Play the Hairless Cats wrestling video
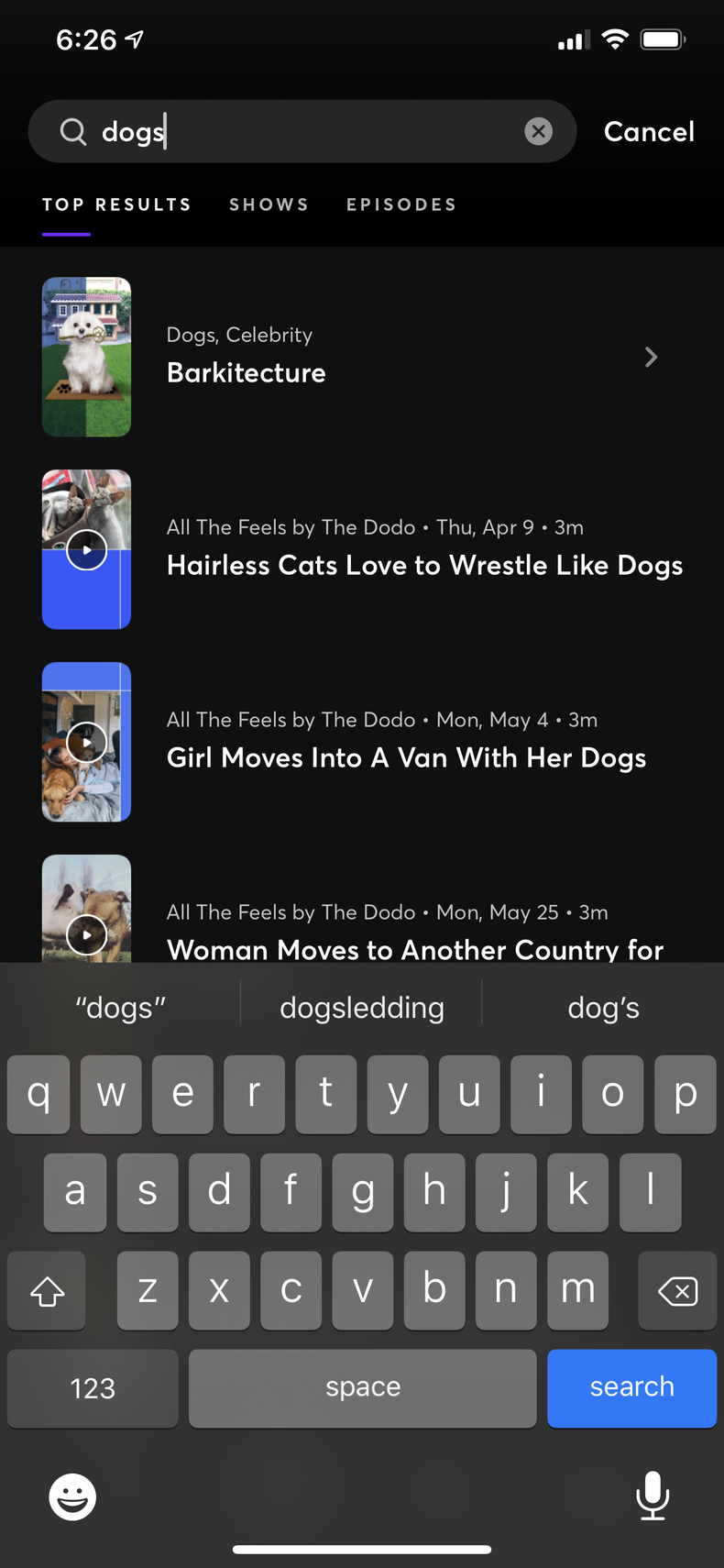724x1568 pixels. point(86,549)
